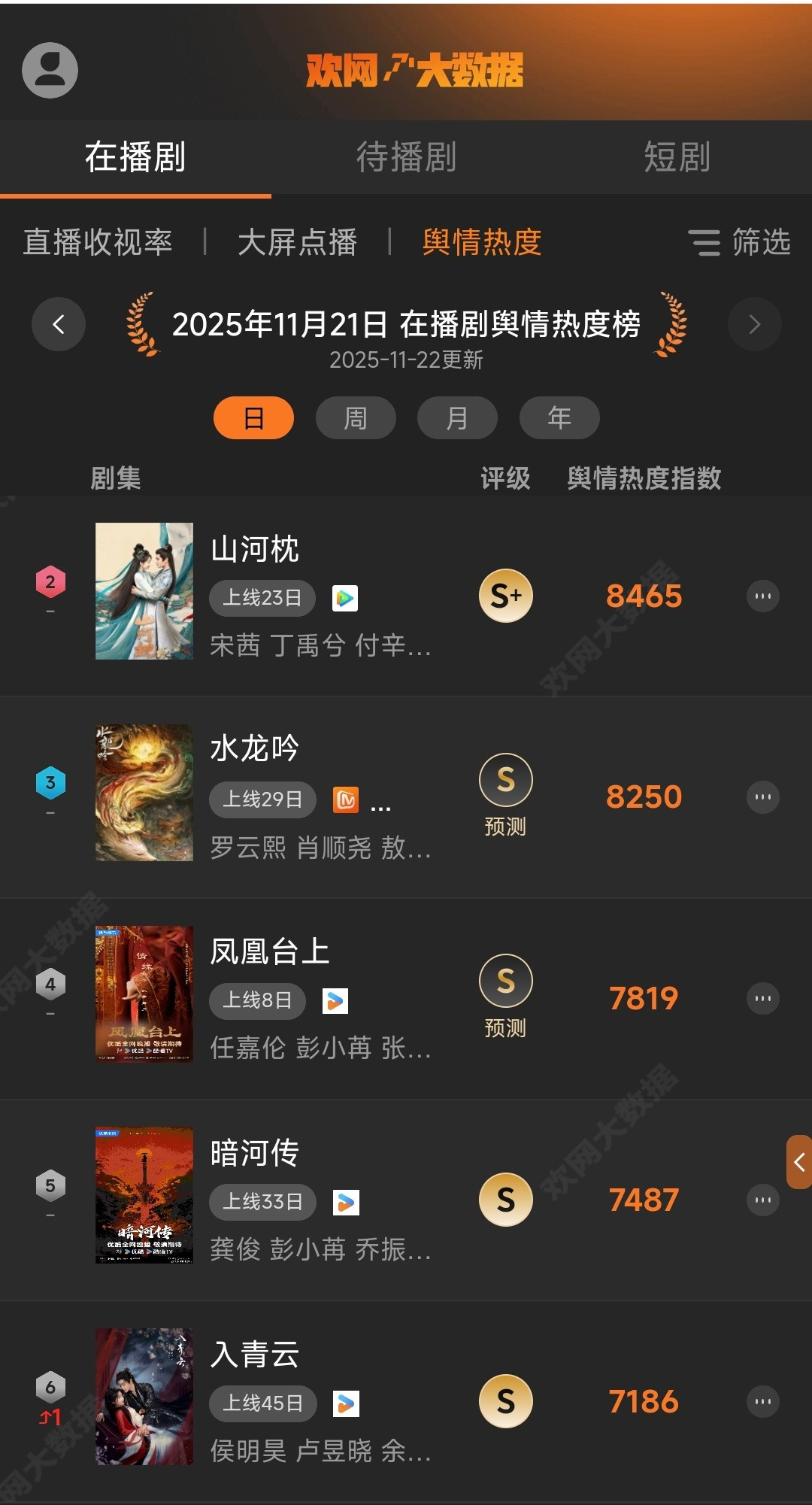Click the Youku platform icon beside 暗河传
The image size is (812, 1505).
pos(345,1203)
